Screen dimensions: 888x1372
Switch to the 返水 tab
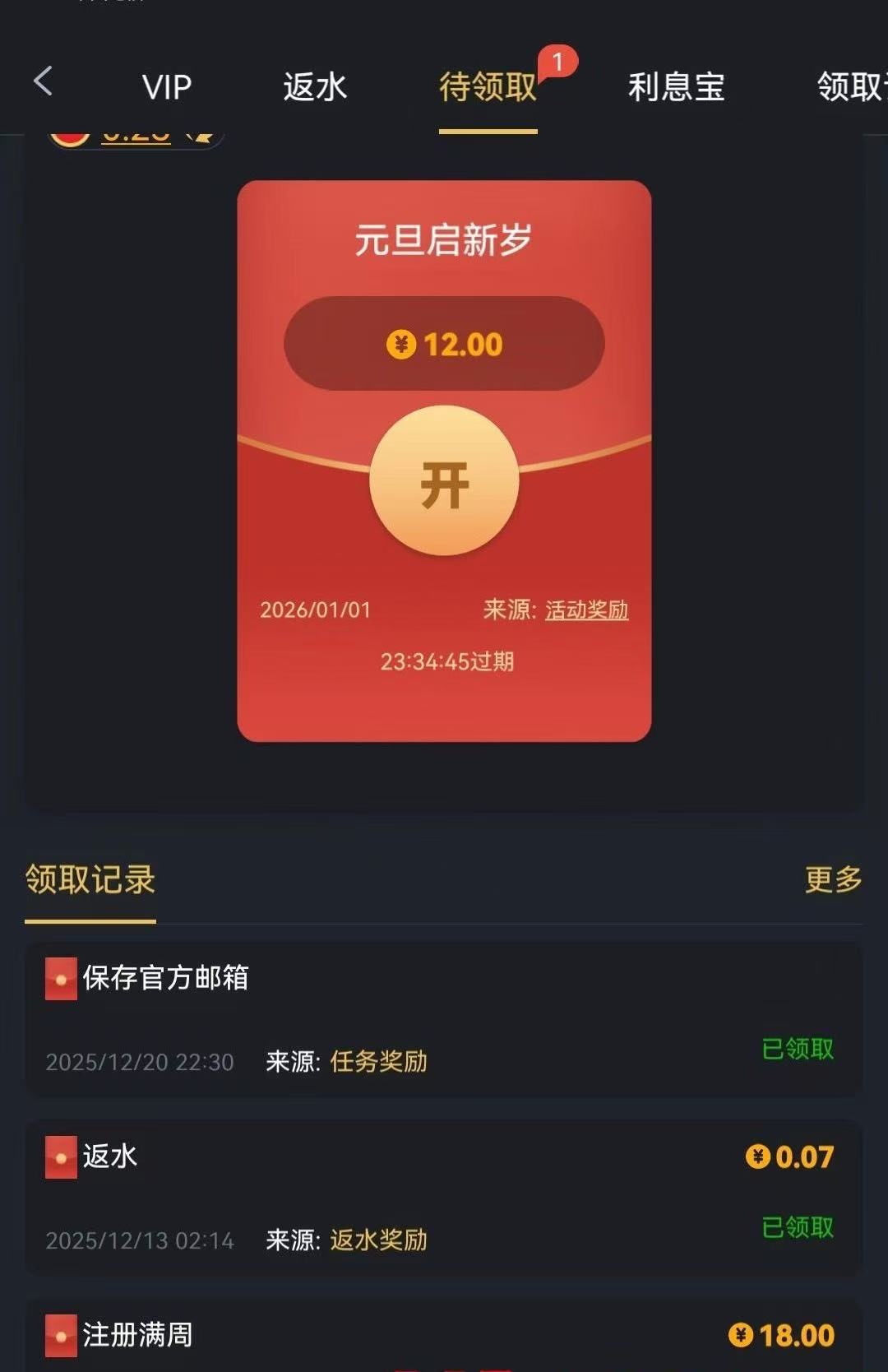315,86
